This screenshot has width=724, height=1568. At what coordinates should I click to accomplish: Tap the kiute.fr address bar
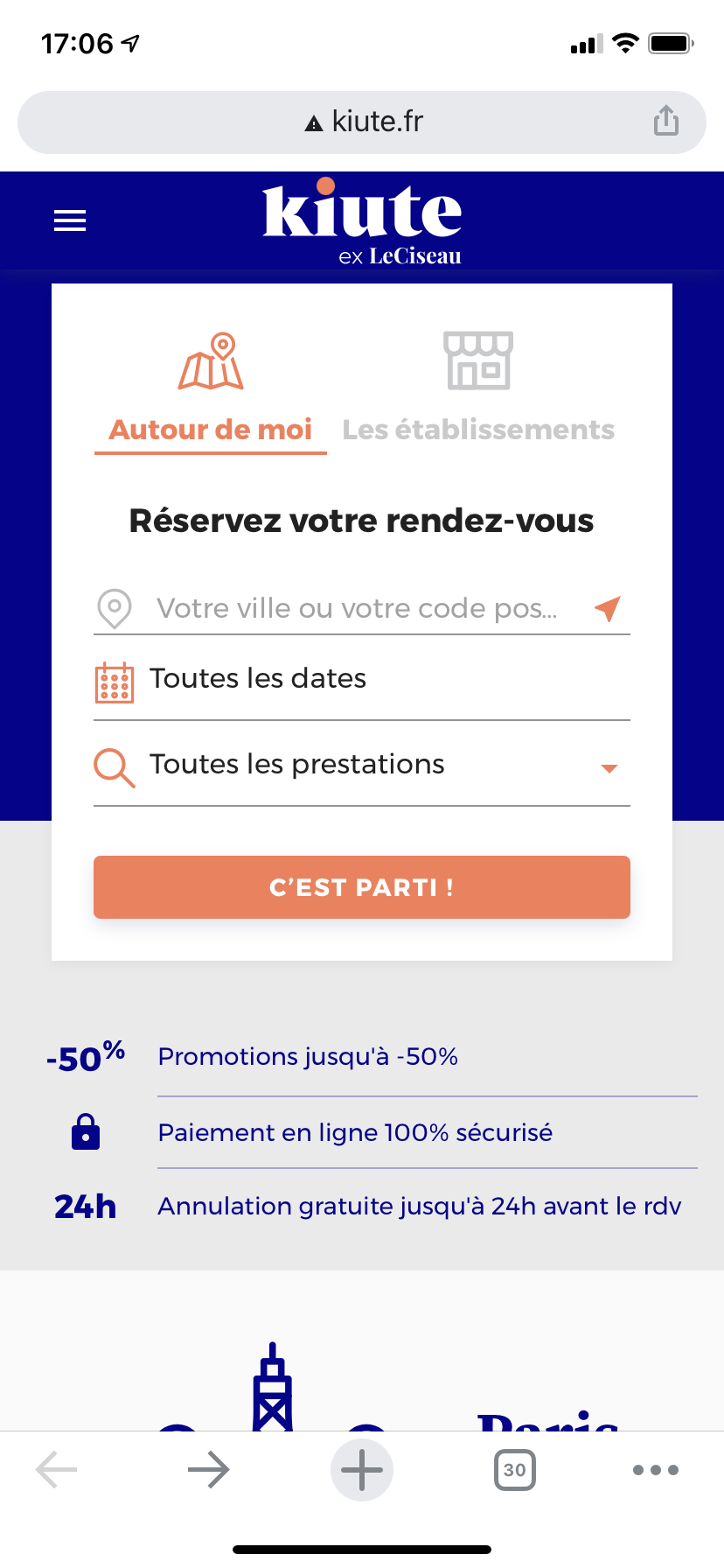pos(362,122)
